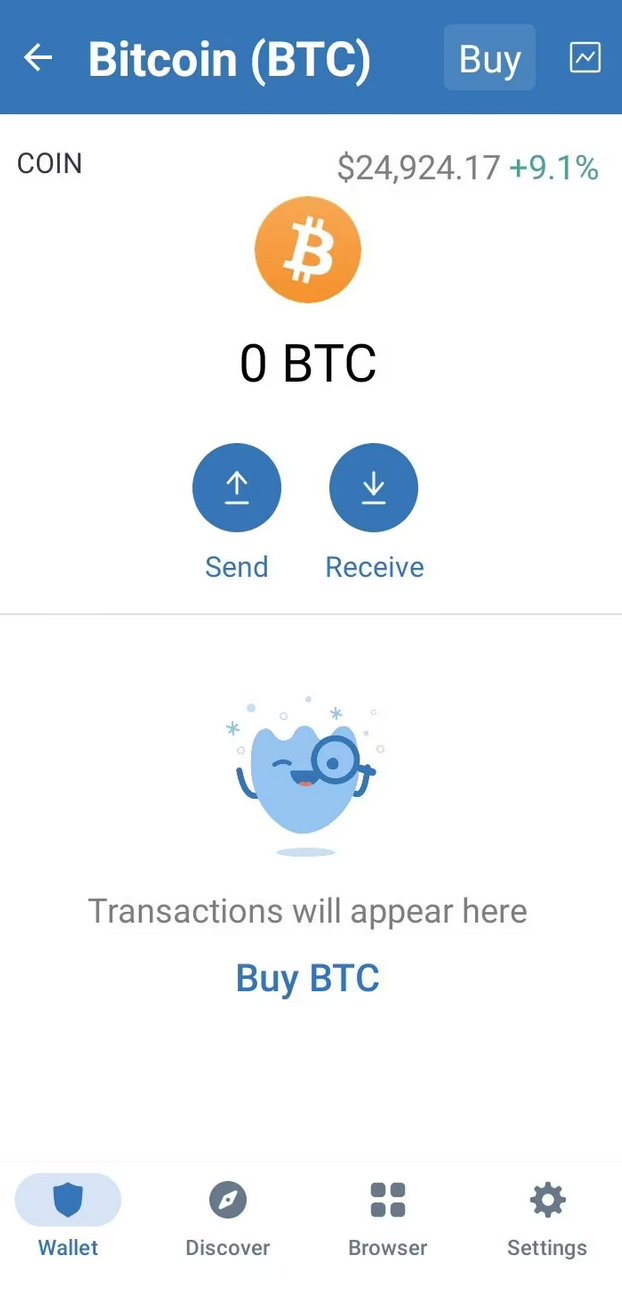Send Bitcoin from this wallet
This screenshot has height=1294, width=622.
tap(237, 488)
